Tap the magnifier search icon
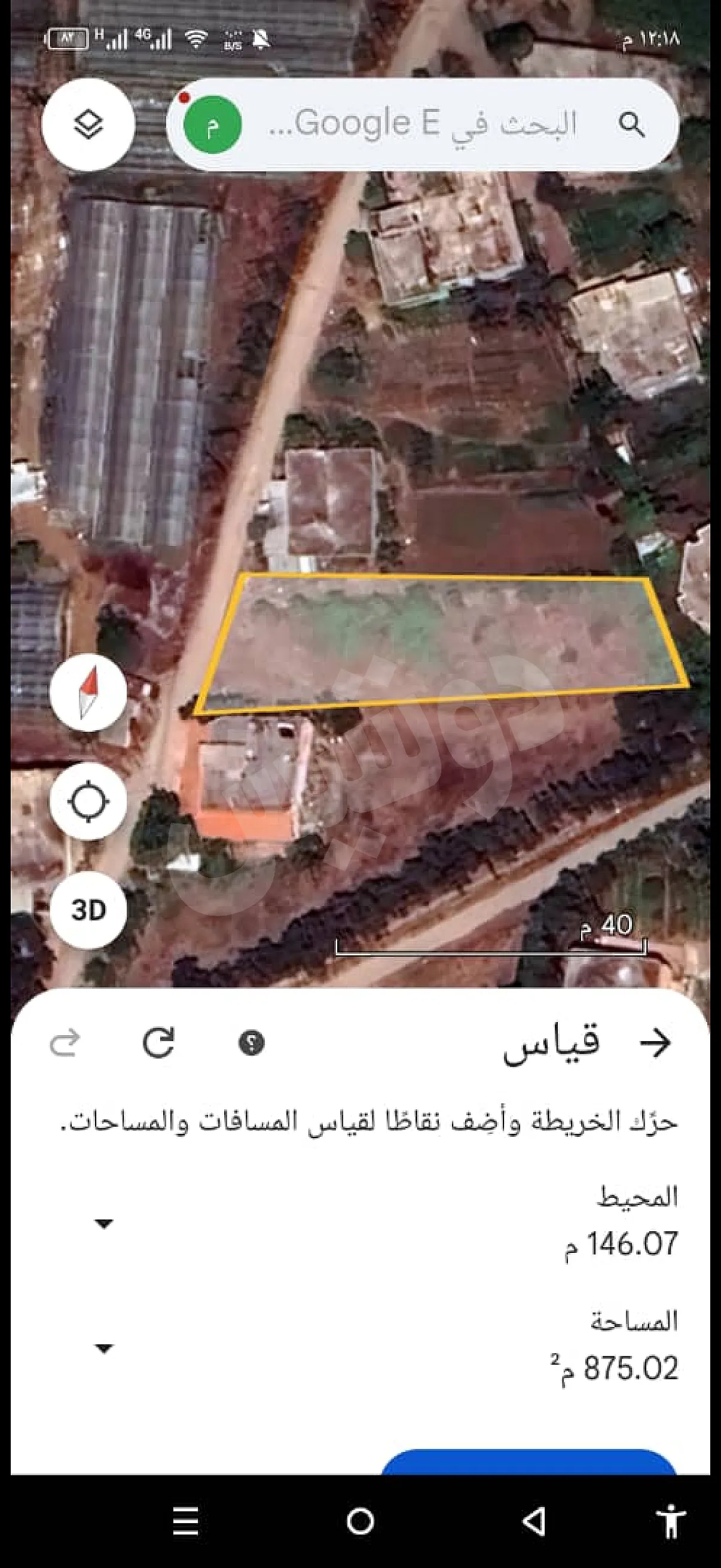The image size is (721, 1568). [x=631, y=124]
